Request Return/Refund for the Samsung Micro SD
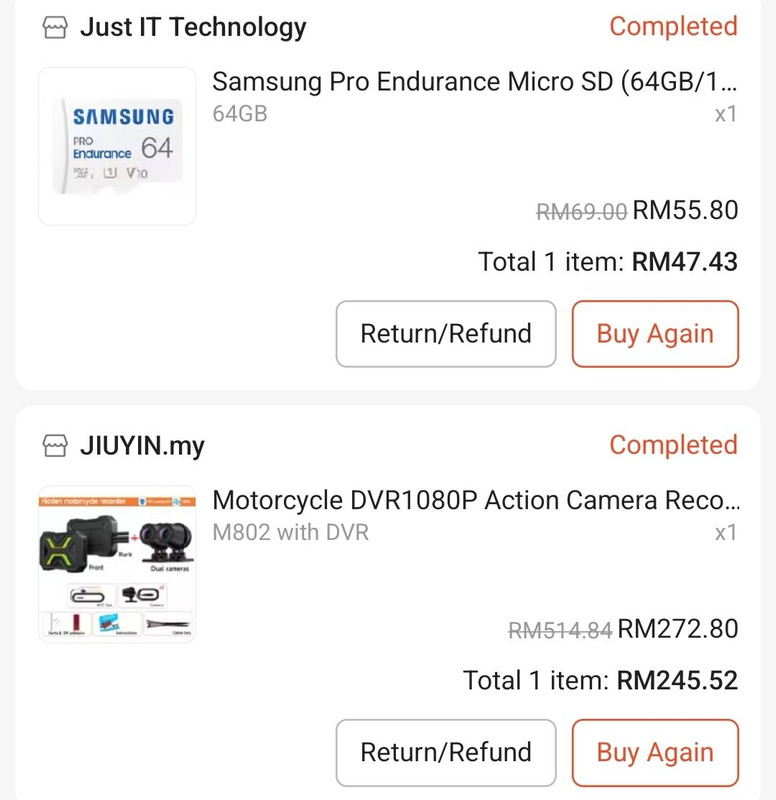 point(445,334)
